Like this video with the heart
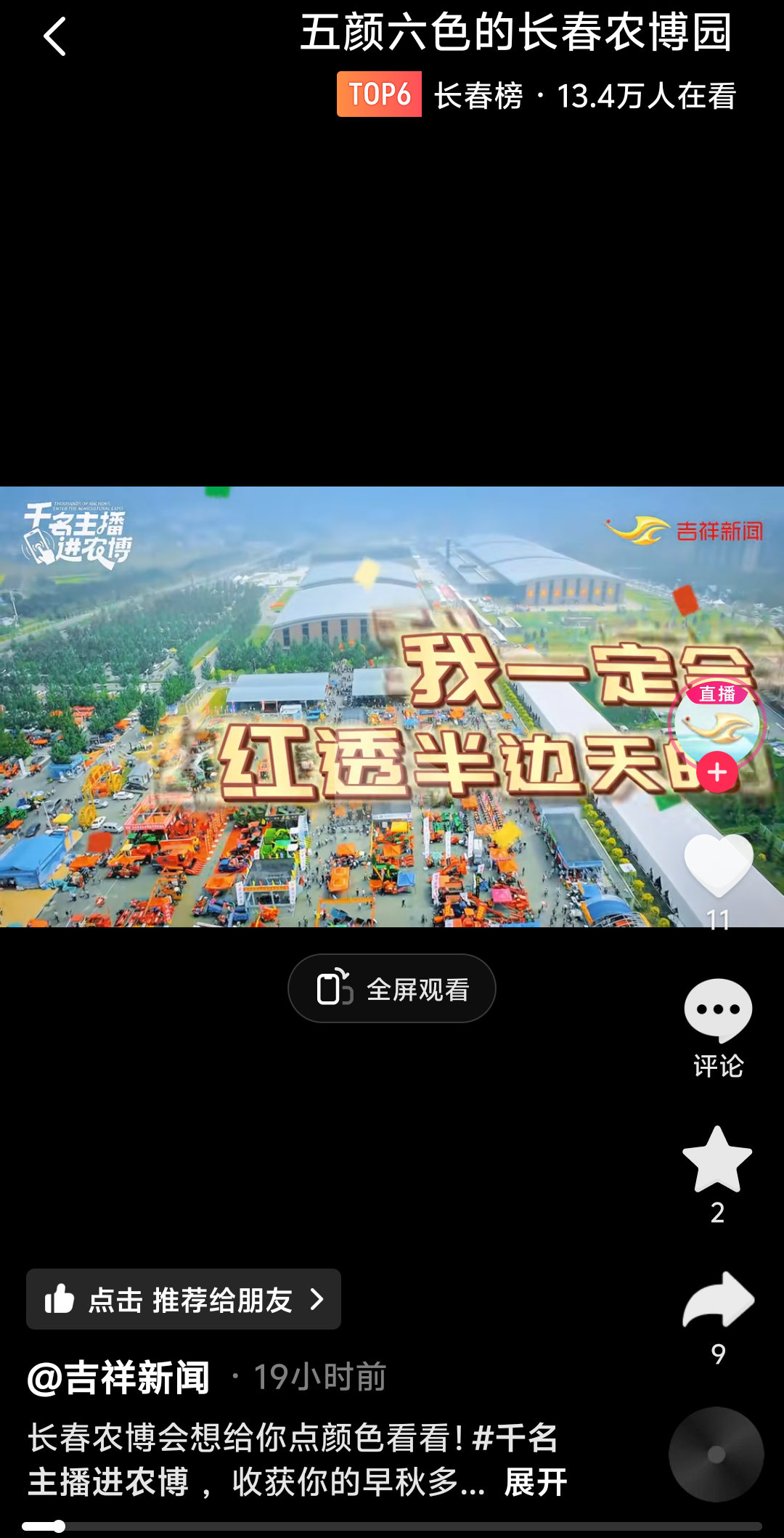Viewport: 784px width, 1538px height. [718, 865]
